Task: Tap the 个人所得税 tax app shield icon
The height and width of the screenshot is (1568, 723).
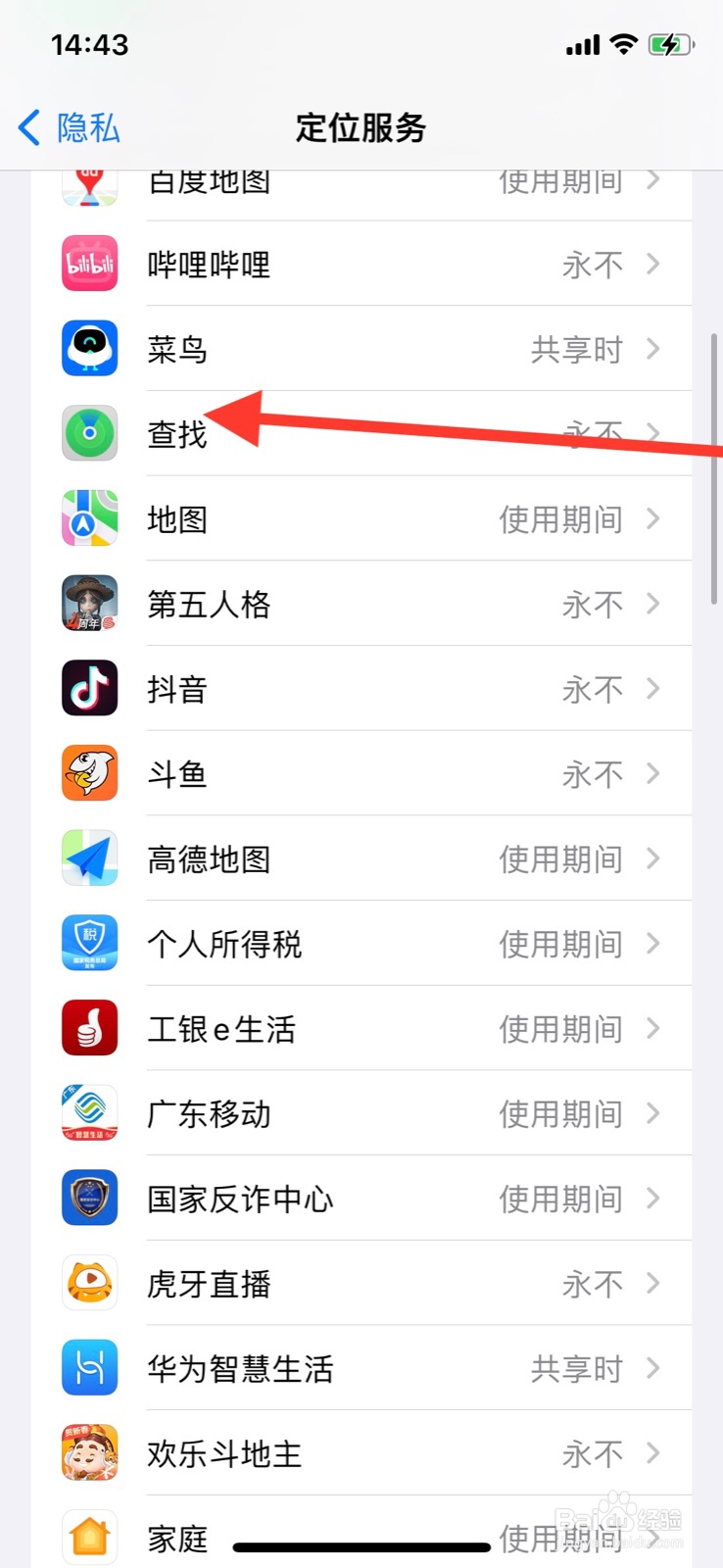Action: pyautogui.click(x=89, y=943)
